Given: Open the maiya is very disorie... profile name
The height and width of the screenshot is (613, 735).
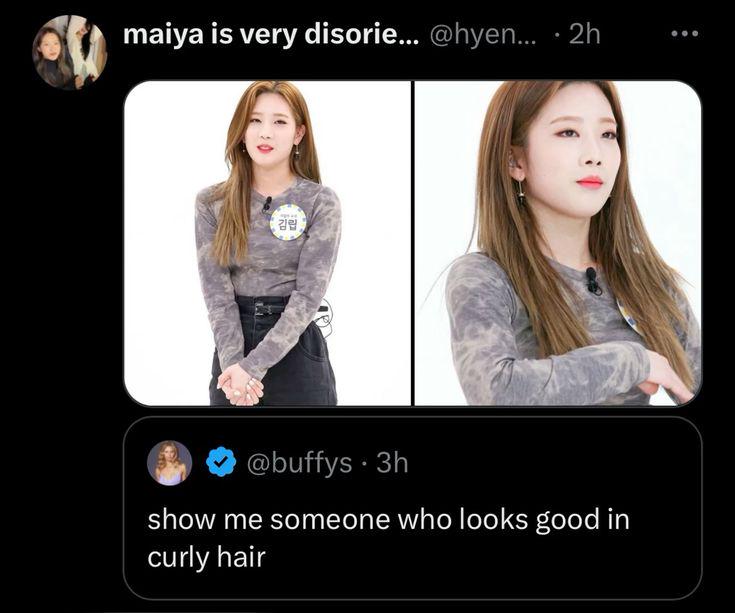Looking at the screenshot, I should 271,34.
